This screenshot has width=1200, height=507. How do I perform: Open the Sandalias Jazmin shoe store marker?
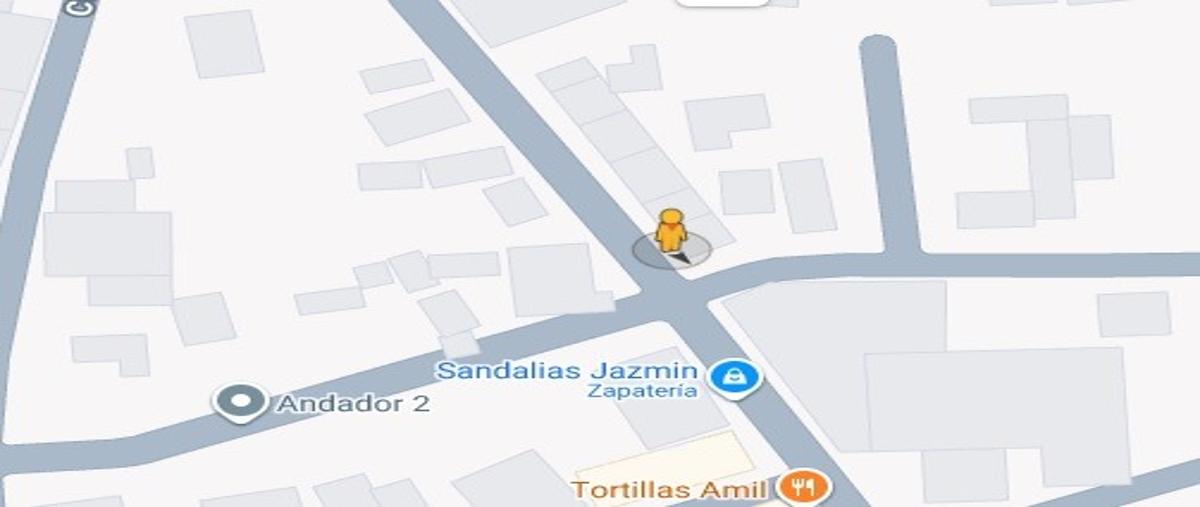pyautogui.click(x=735, y=378)
